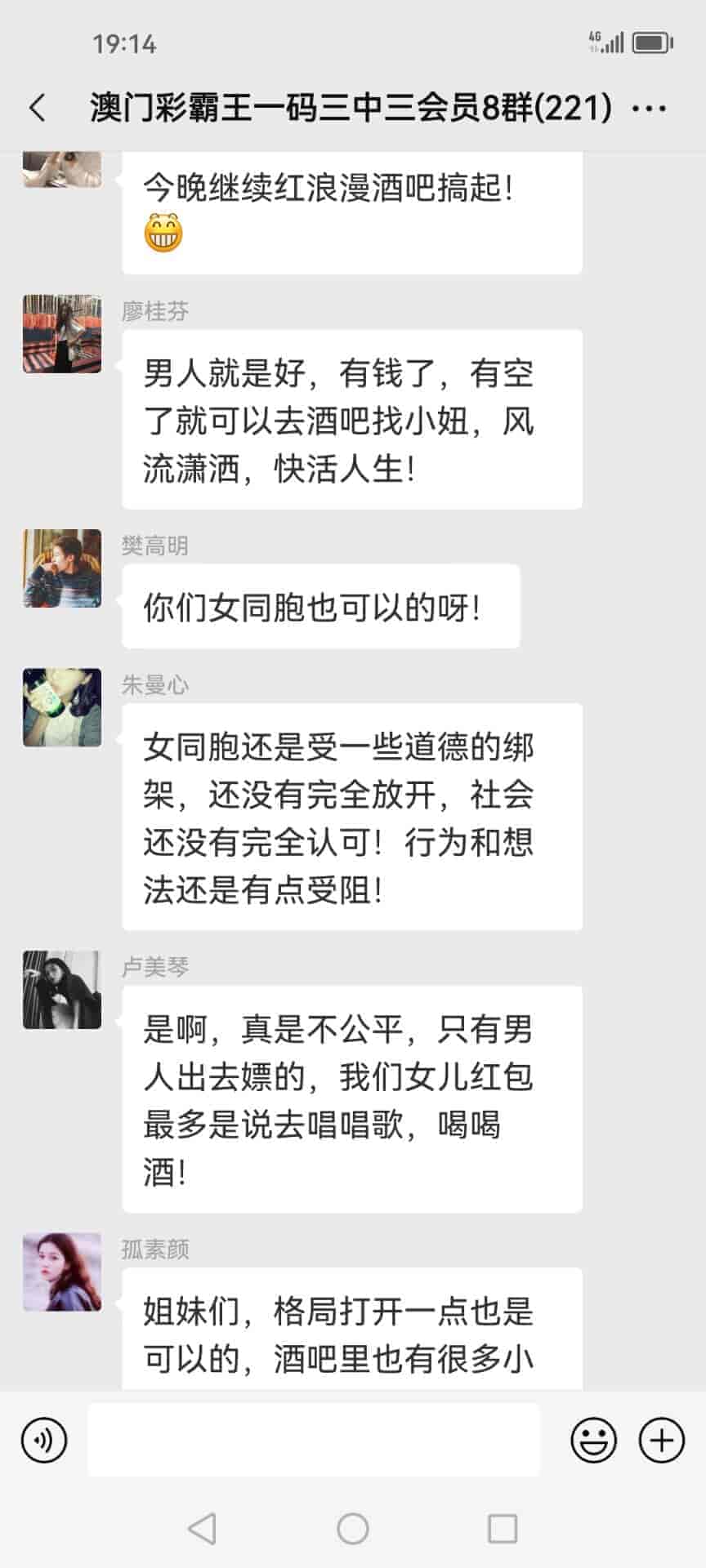View 朱曼心's profile avatar
Screen dimensions: 706x1568
[x=62, y=707]
